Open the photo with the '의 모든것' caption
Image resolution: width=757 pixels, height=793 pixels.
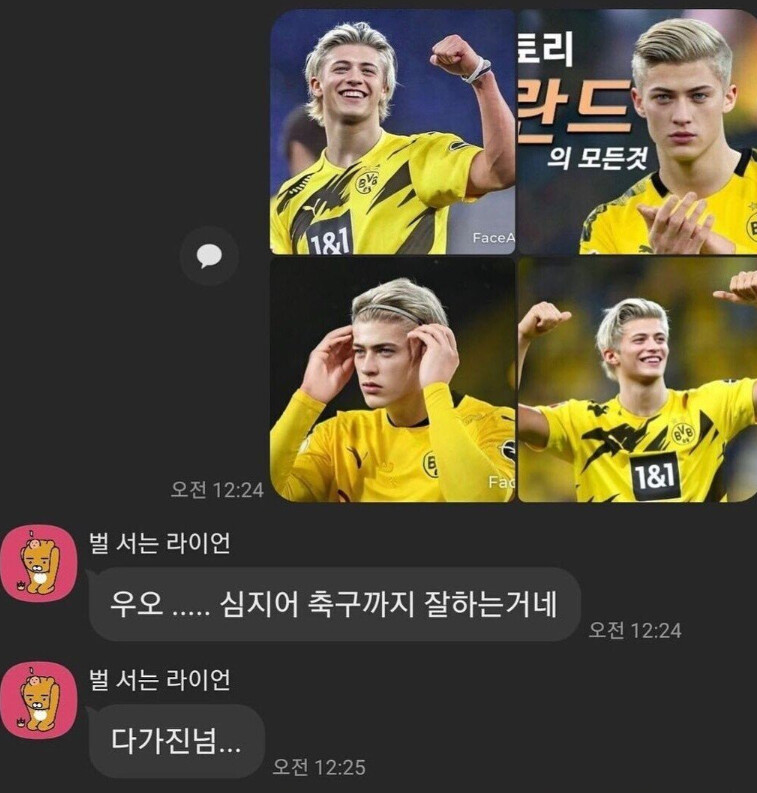click(637, 132)
